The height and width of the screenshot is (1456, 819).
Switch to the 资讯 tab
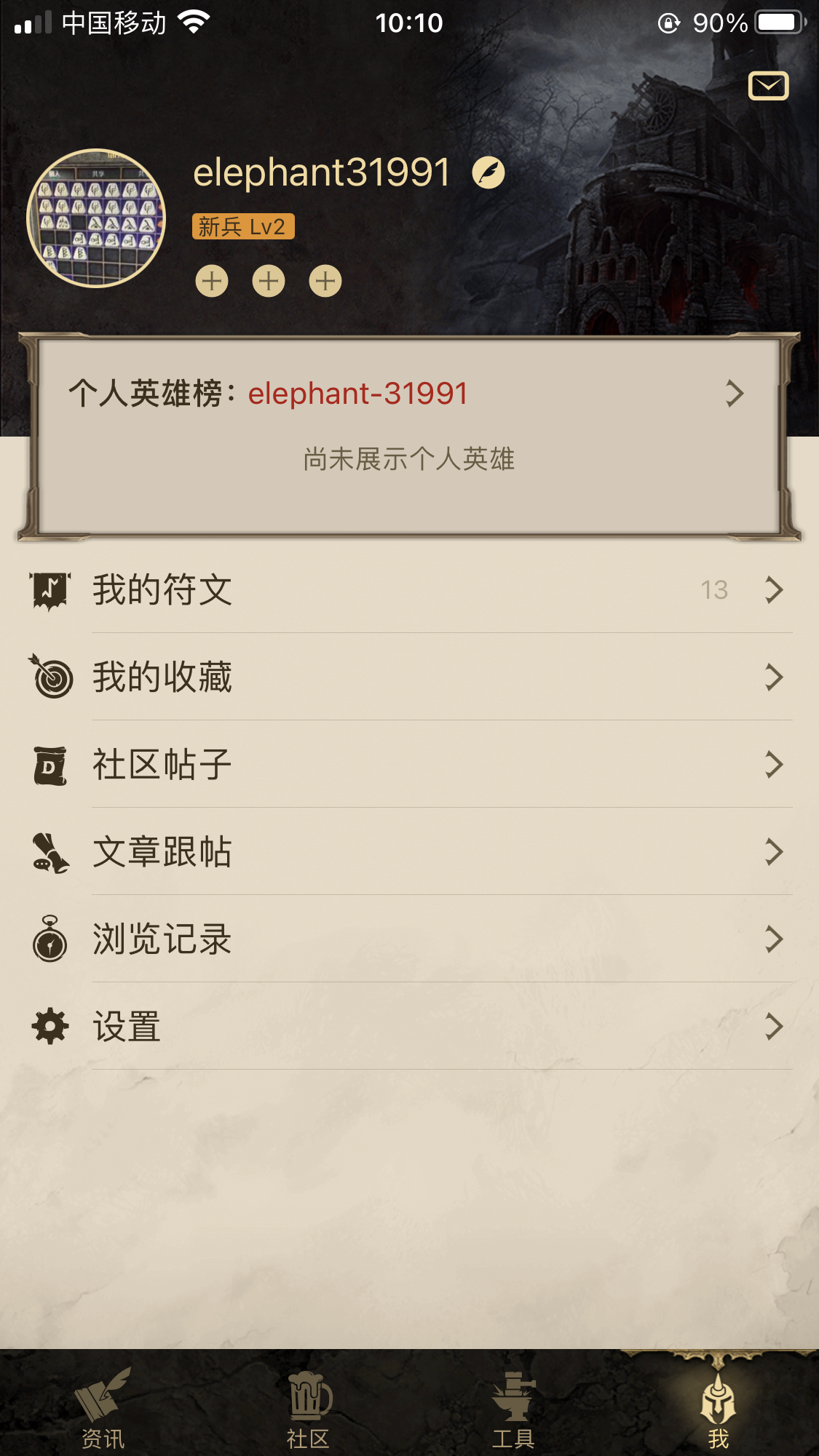coord(103,1408)
